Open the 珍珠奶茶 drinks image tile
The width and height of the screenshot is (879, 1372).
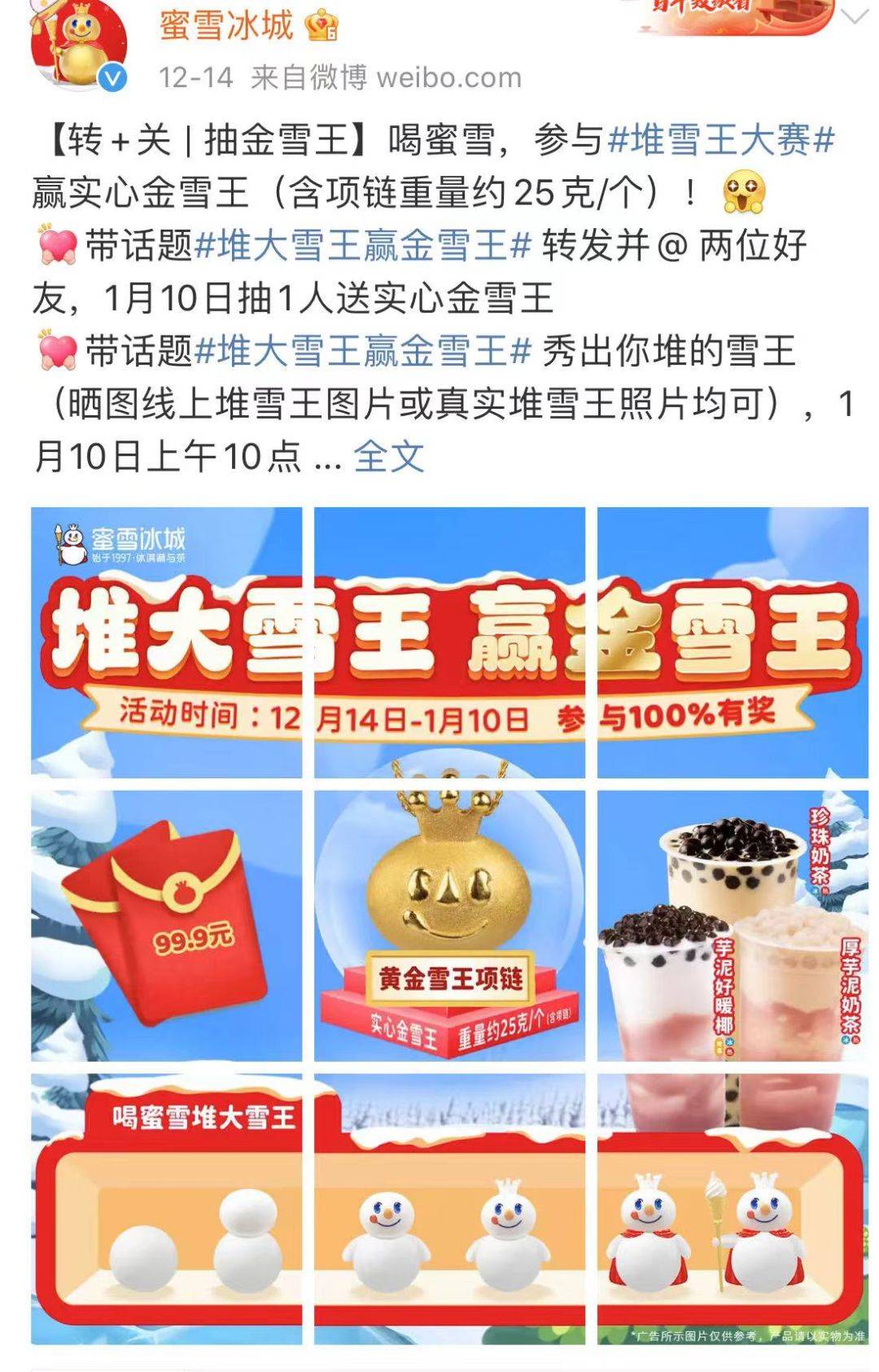tap(732, 925)
